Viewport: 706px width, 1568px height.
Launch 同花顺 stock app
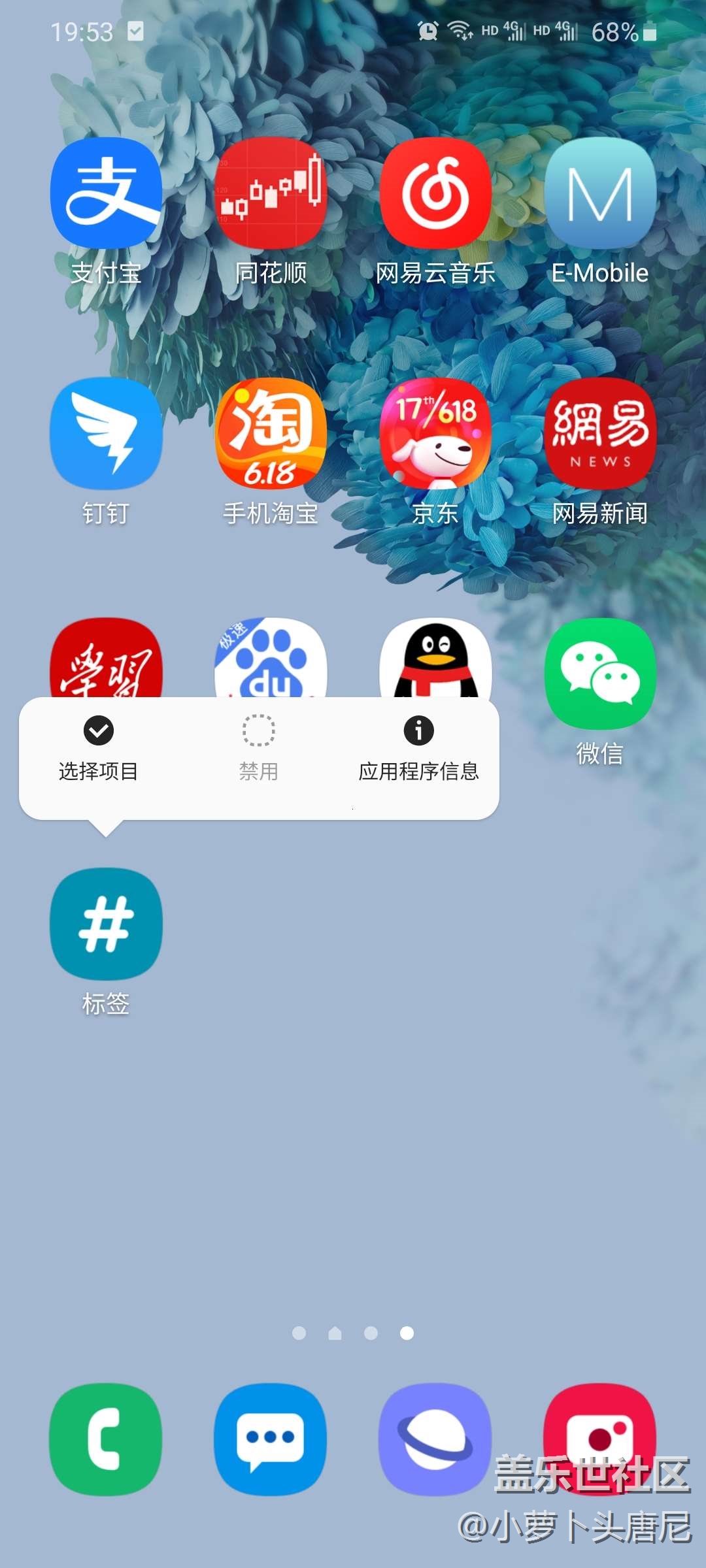(x=271, y=193)
